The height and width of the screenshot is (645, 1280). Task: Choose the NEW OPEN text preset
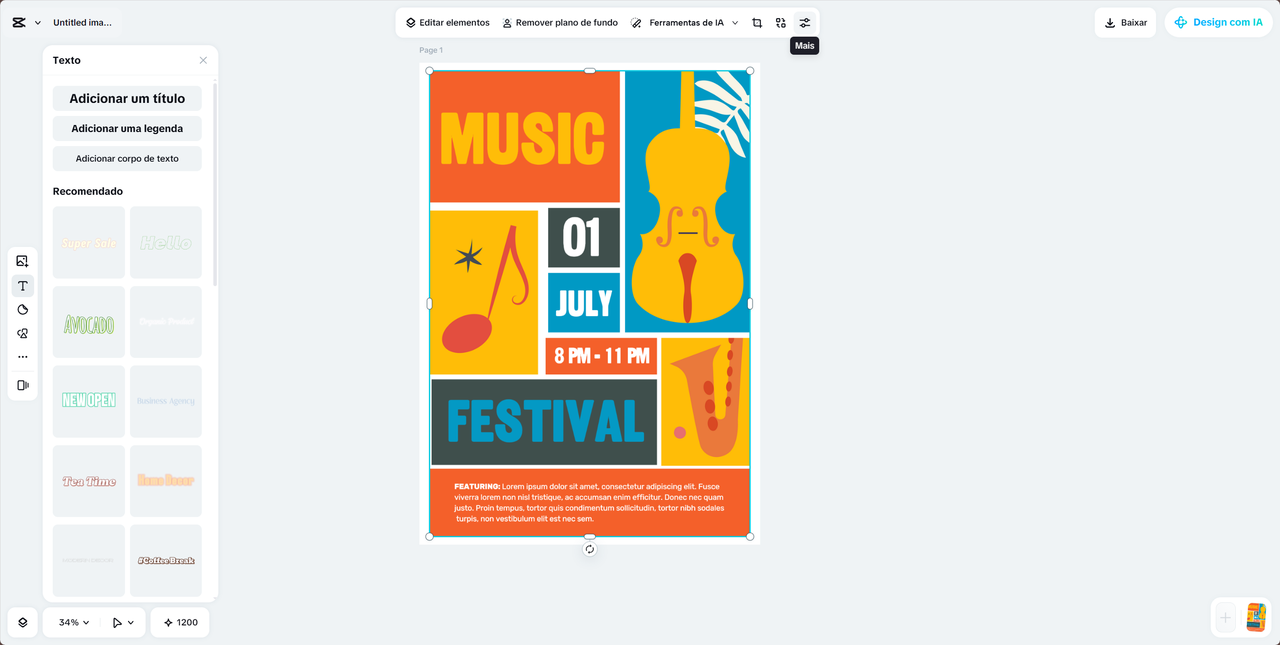[89, 401]
